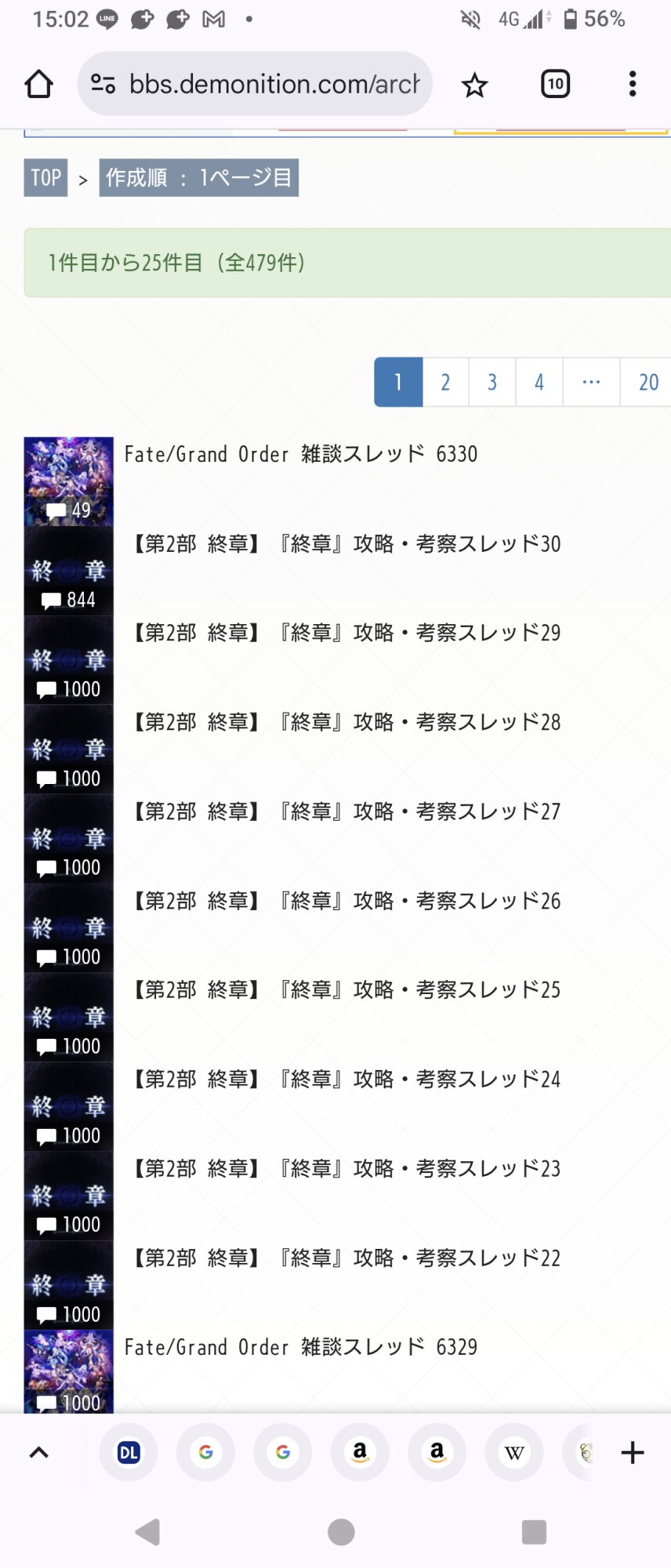Open 終章 攻略・考察スレッド30
This screenshot has width=671, height=1568.
(346, 544)
